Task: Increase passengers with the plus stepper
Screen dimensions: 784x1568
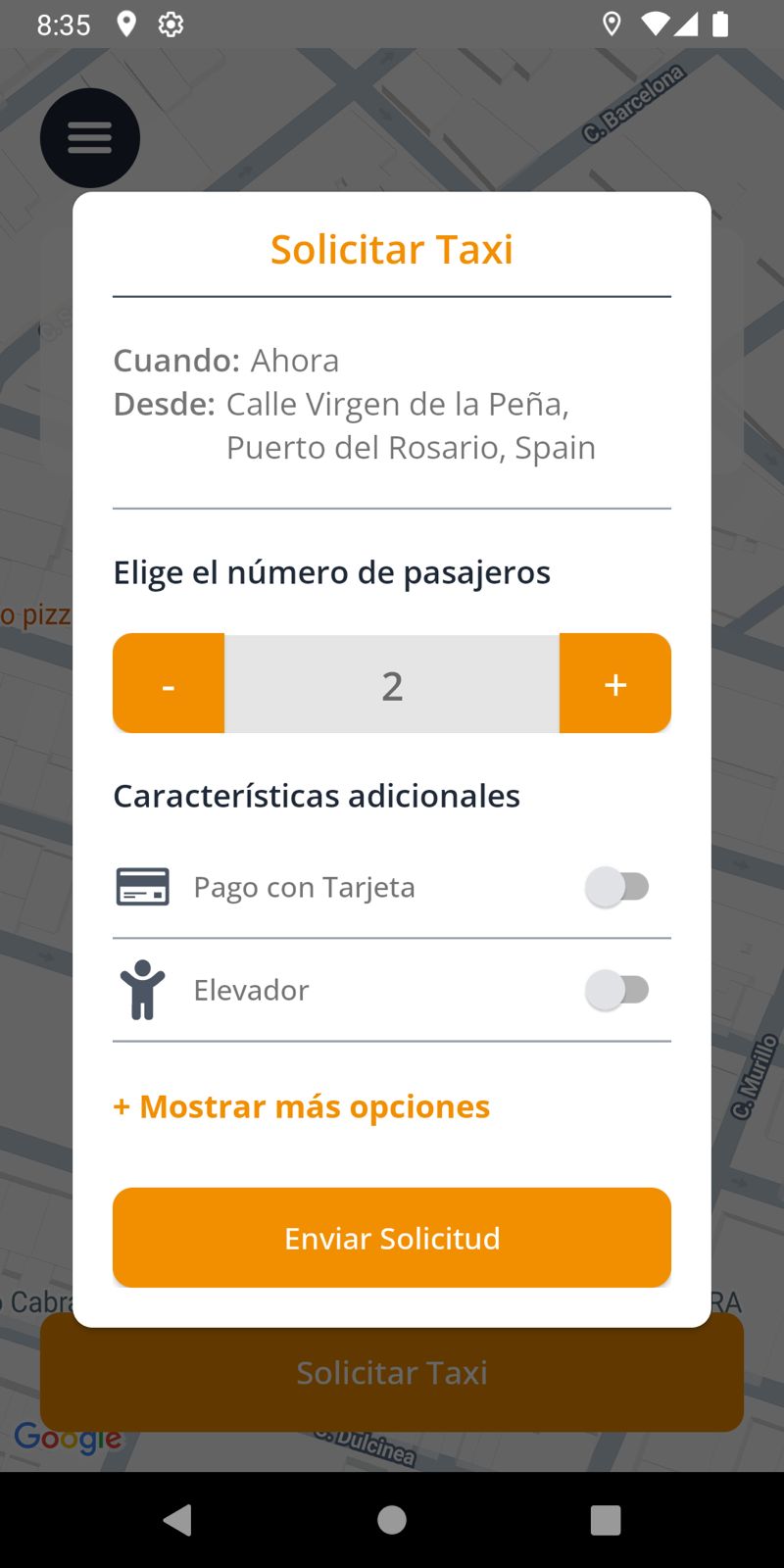Action: 615,683
